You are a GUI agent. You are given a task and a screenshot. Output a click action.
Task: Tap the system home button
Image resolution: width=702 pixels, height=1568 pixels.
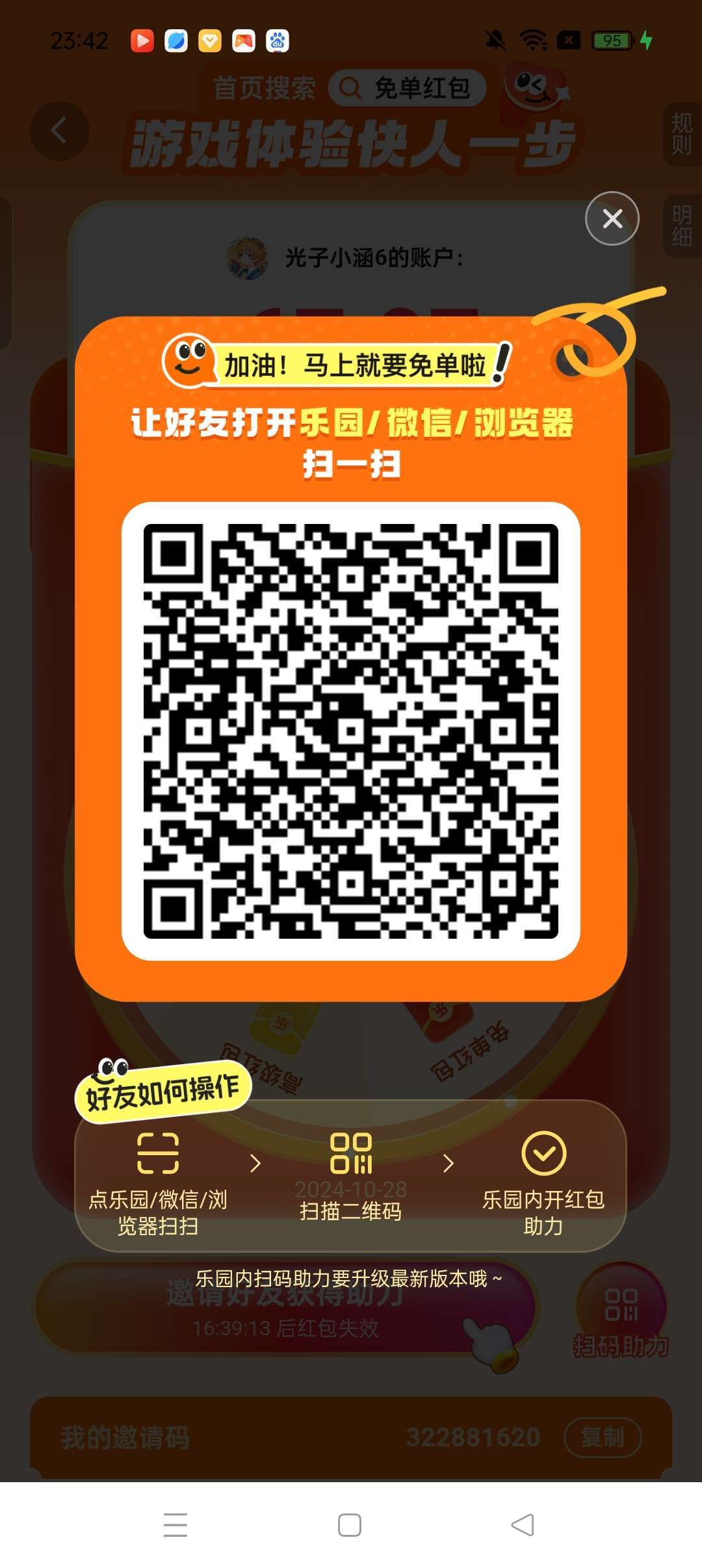[x=350, y=1524]
